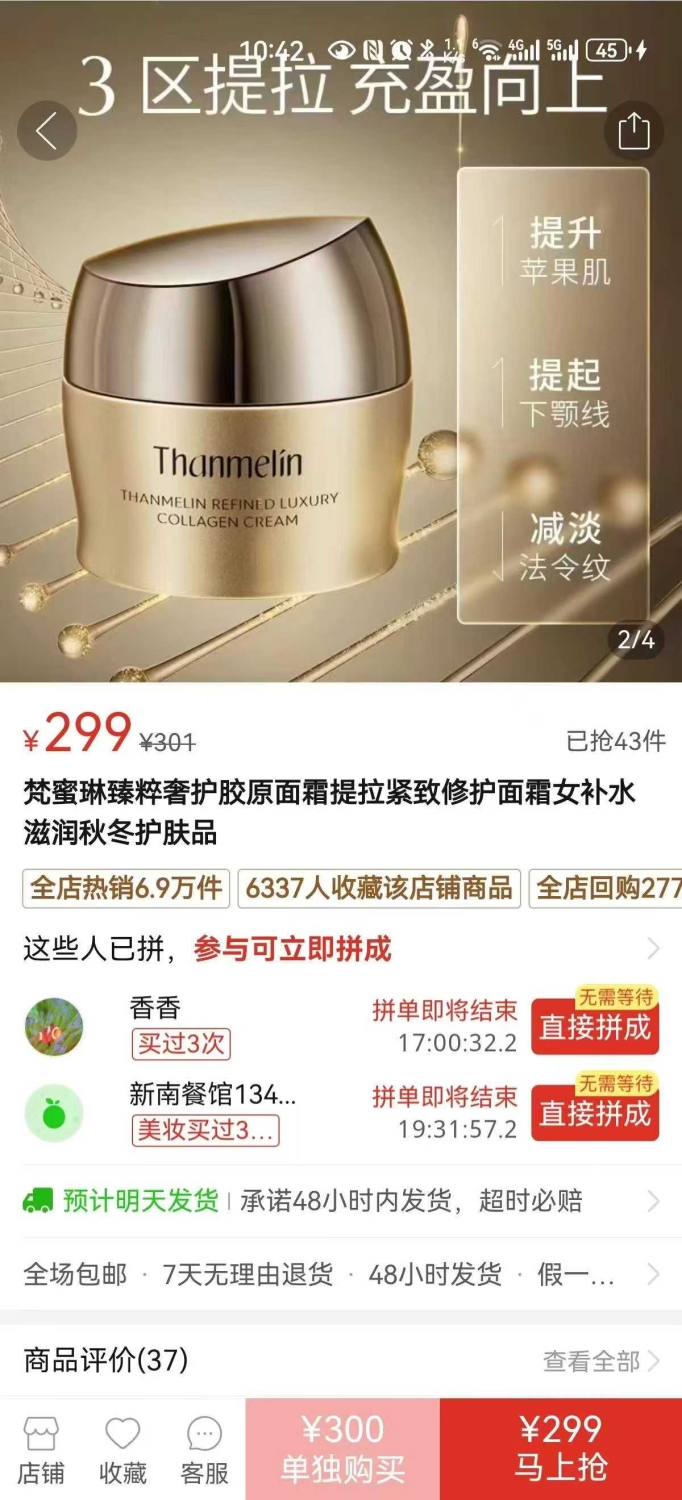Contact 客服 customer service
This screenshot has width=682, height=1500.
(205, 1450)
